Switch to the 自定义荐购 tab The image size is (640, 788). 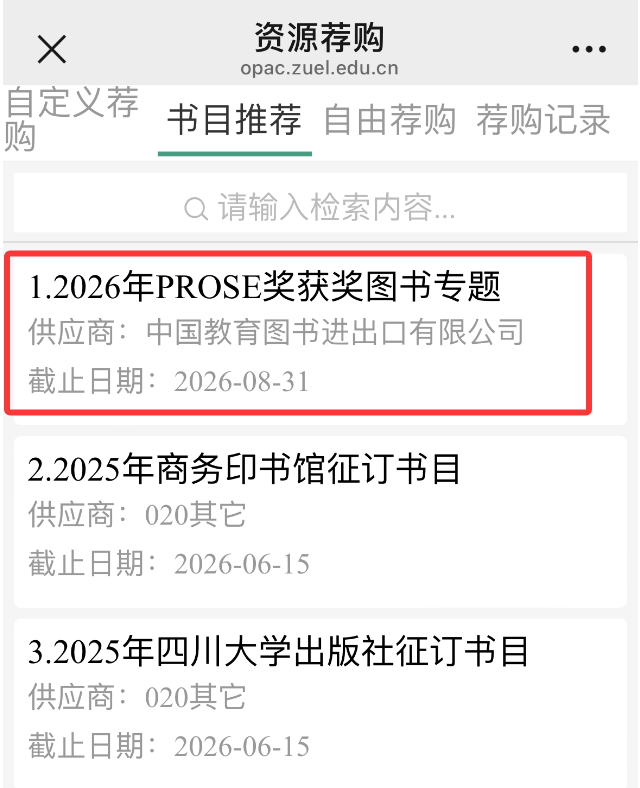point(72,120)
